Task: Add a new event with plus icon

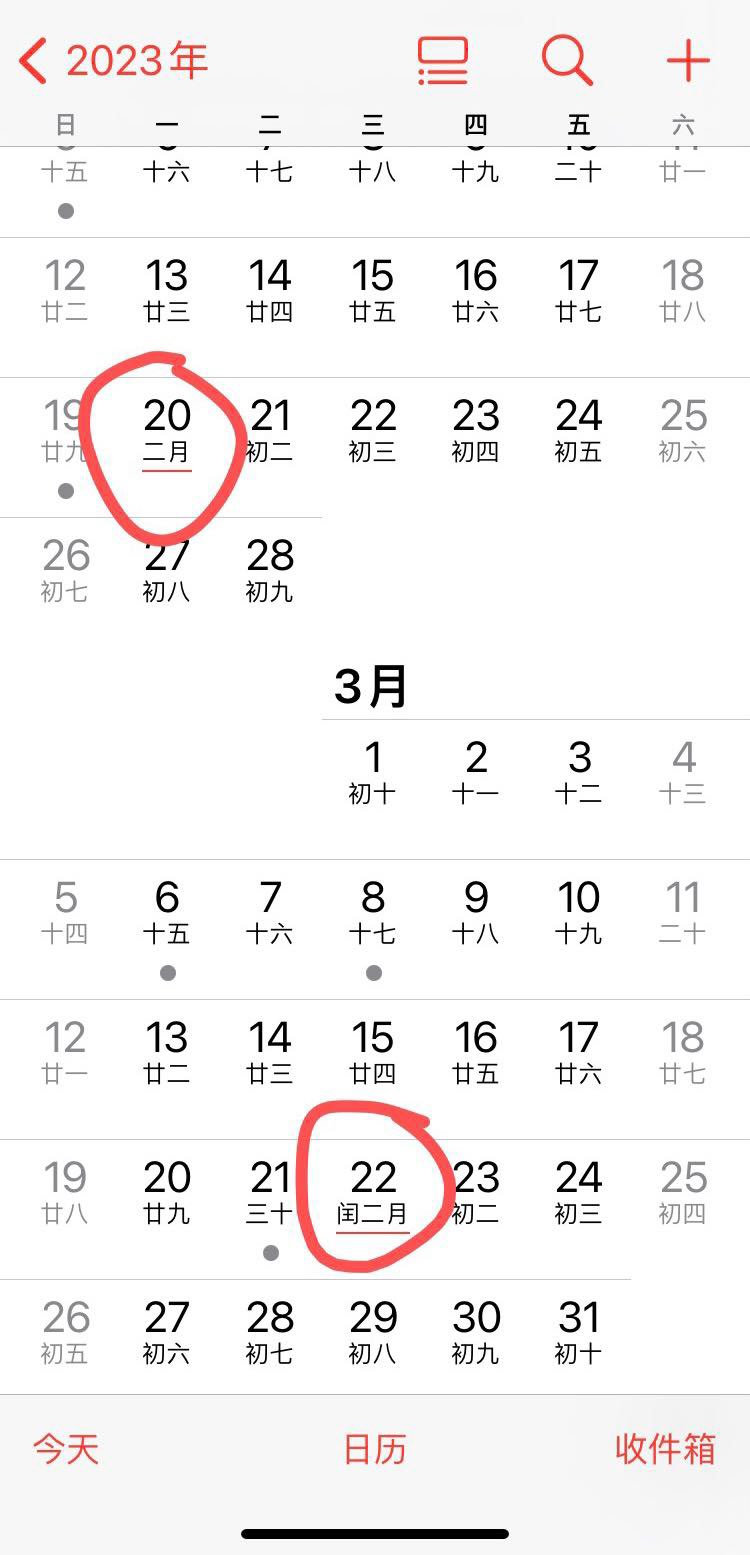Action: (x=688, y=61)
